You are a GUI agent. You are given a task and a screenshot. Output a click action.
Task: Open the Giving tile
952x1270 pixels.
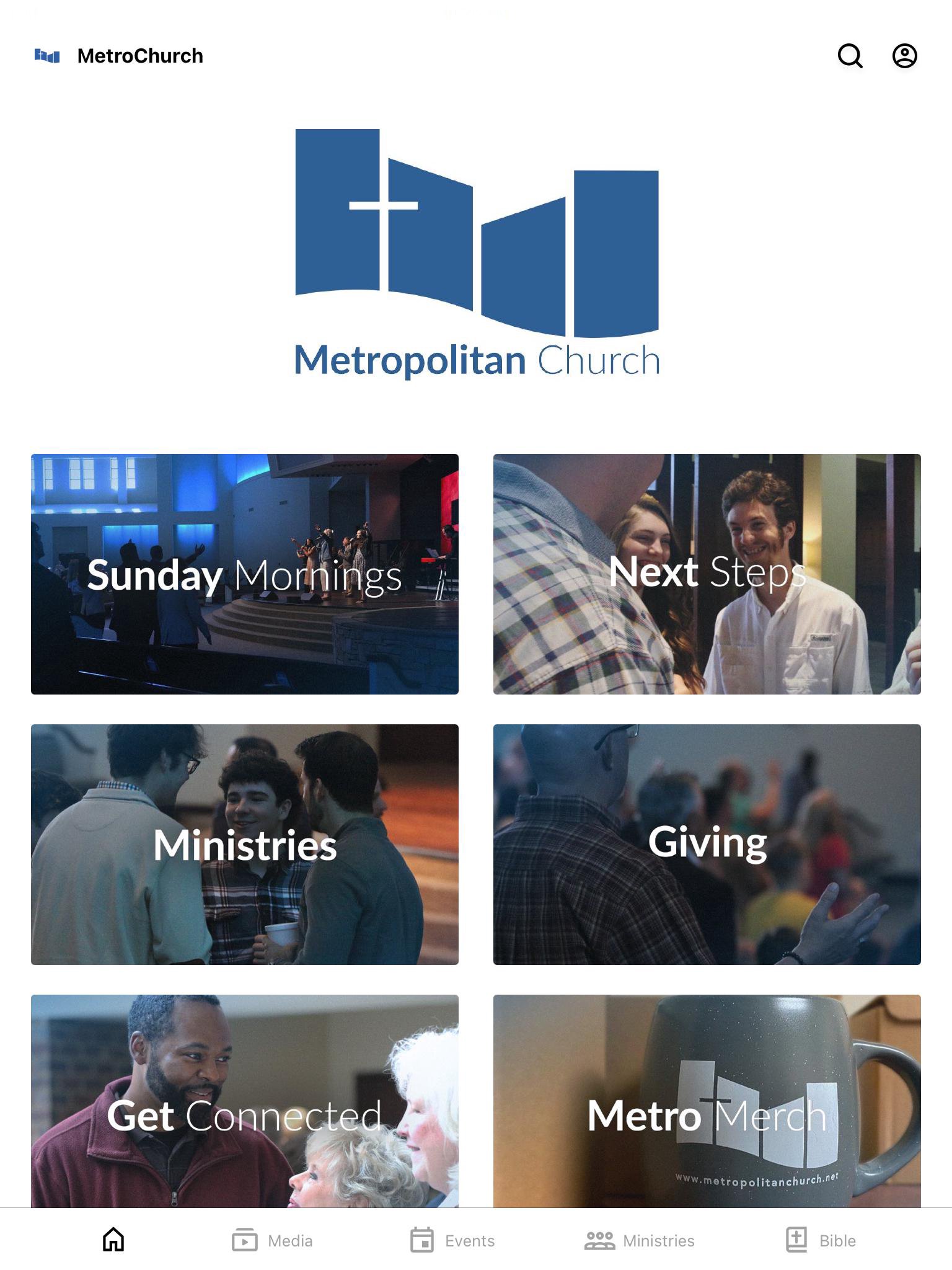pyautogui.click(x=707, y=844)
